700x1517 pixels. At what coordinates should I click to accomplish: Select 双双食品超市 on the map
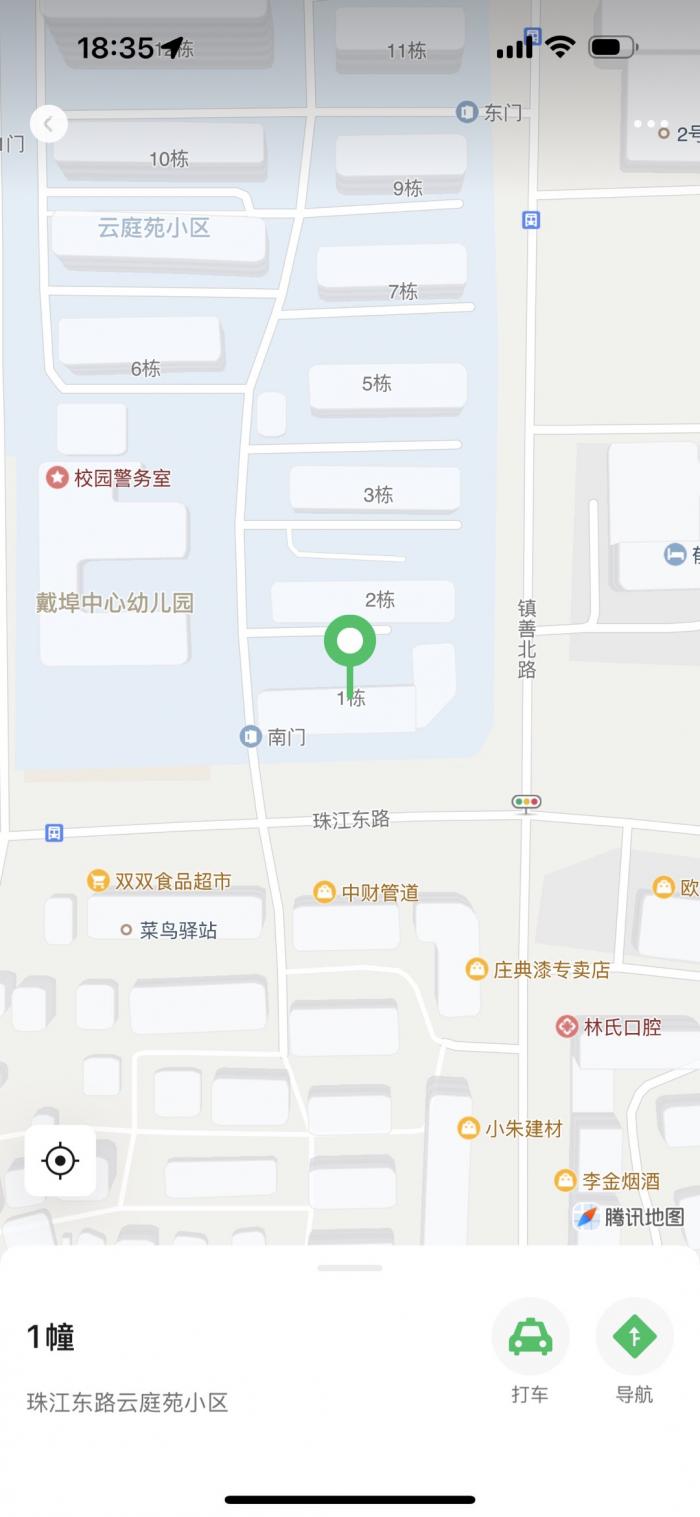pyautogui.click(x=160, y=881)
